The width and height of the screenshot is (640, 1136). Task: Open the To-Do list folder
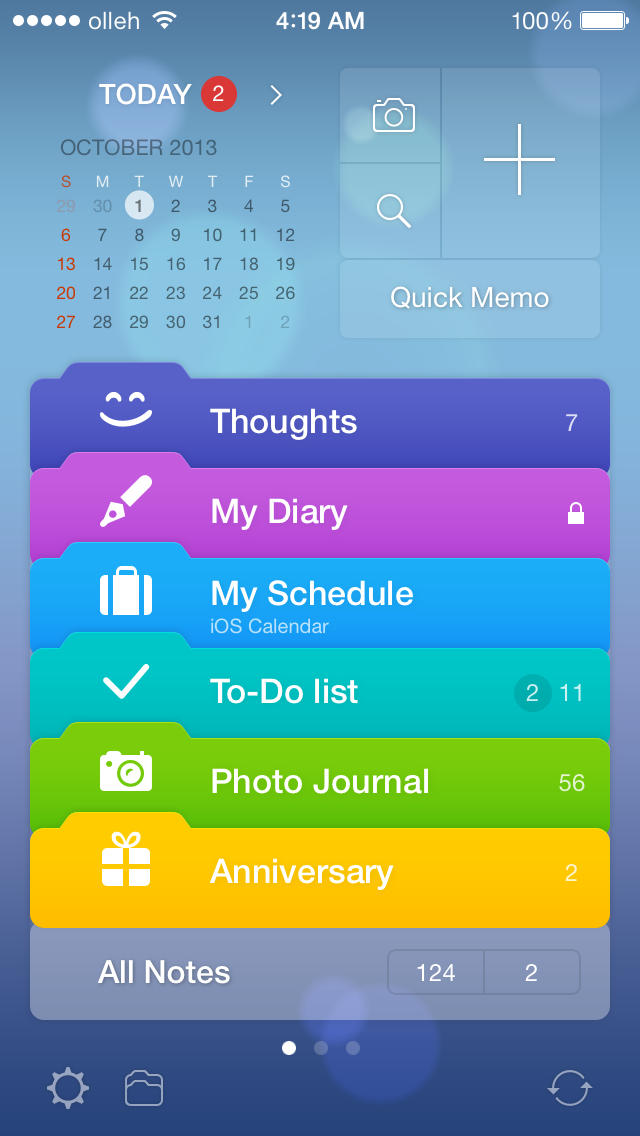(x=320, y=693)
